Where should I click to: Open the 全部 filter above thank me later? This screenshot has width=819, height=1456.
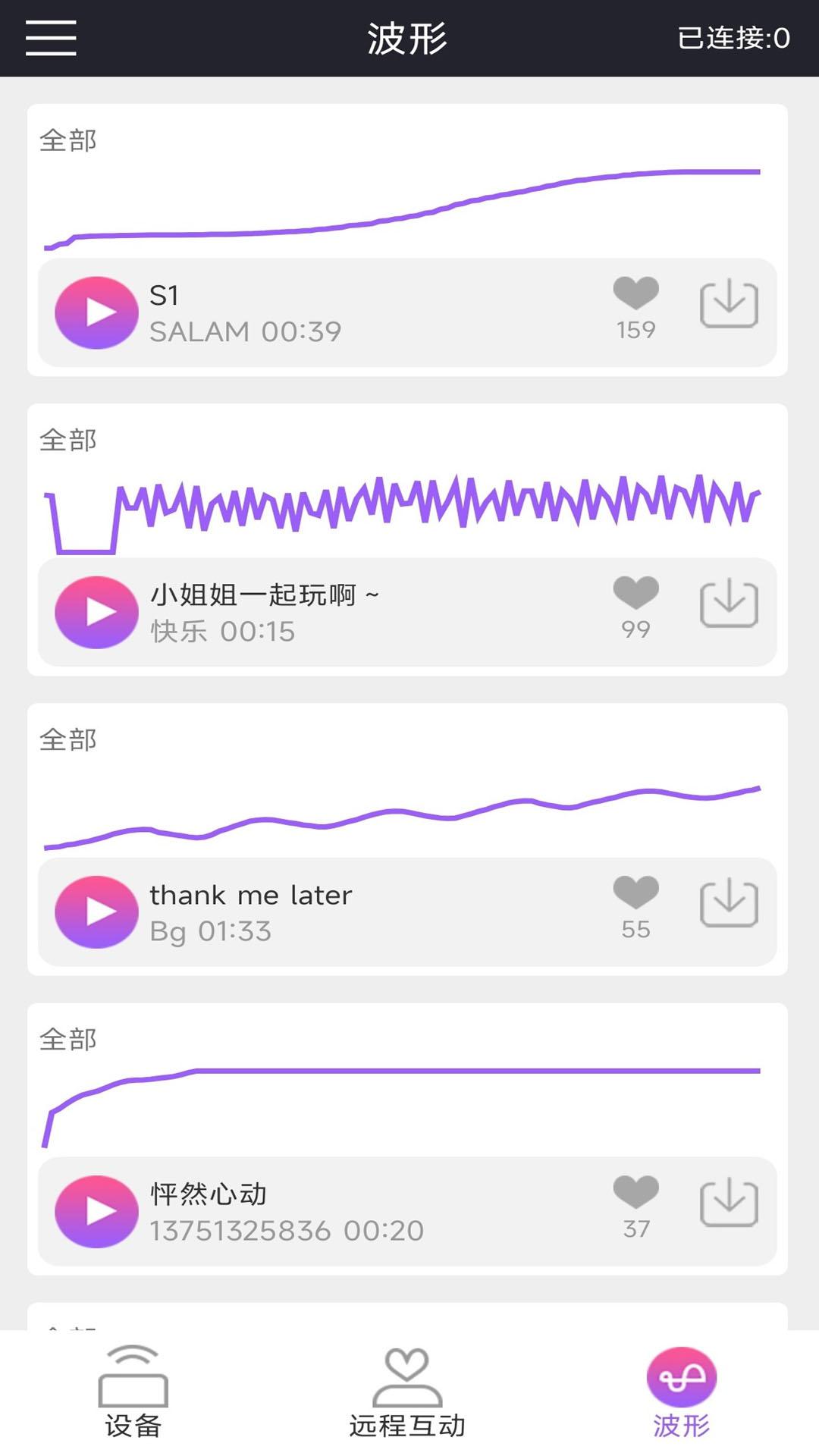(x=67, y=739)
